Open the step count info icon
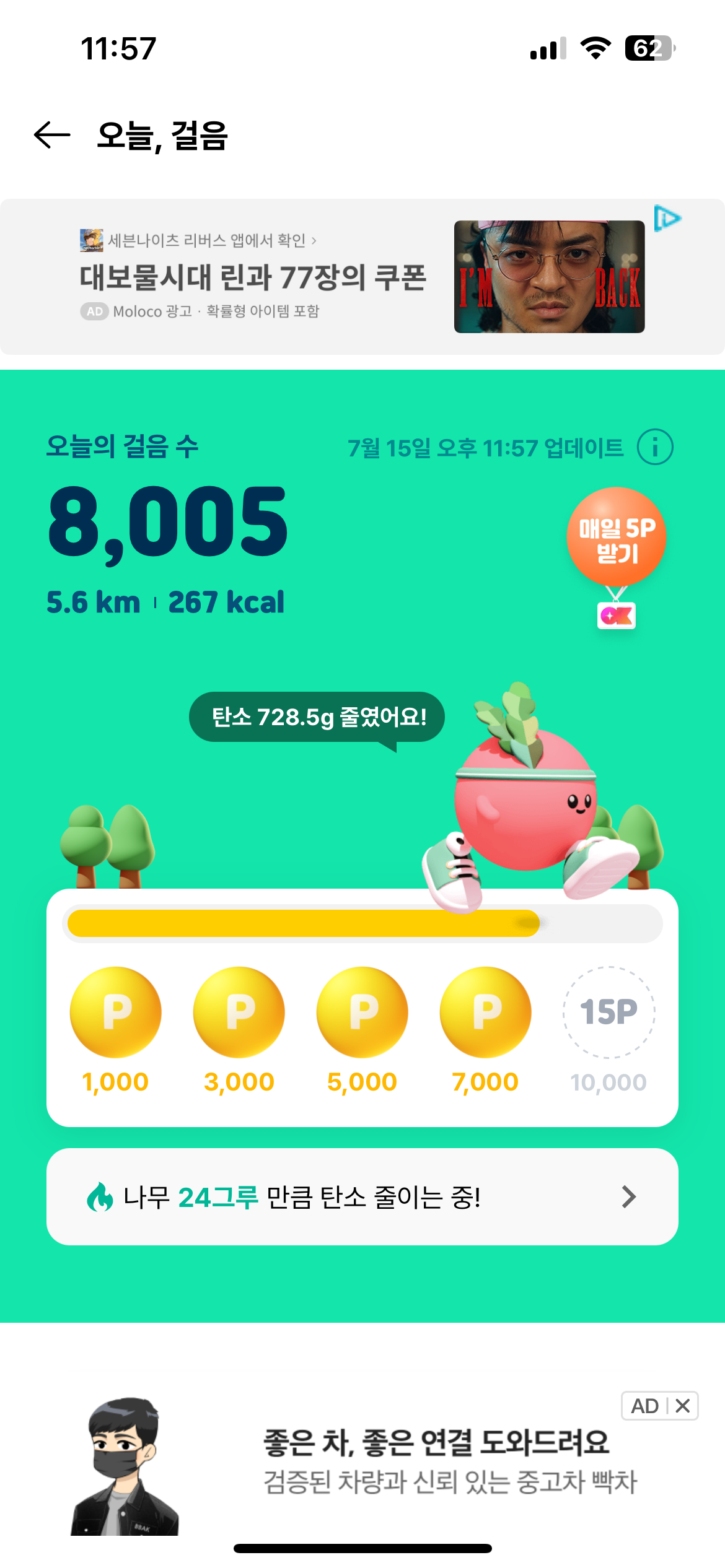Viewport: 725px width, 1568px height. 655,446
